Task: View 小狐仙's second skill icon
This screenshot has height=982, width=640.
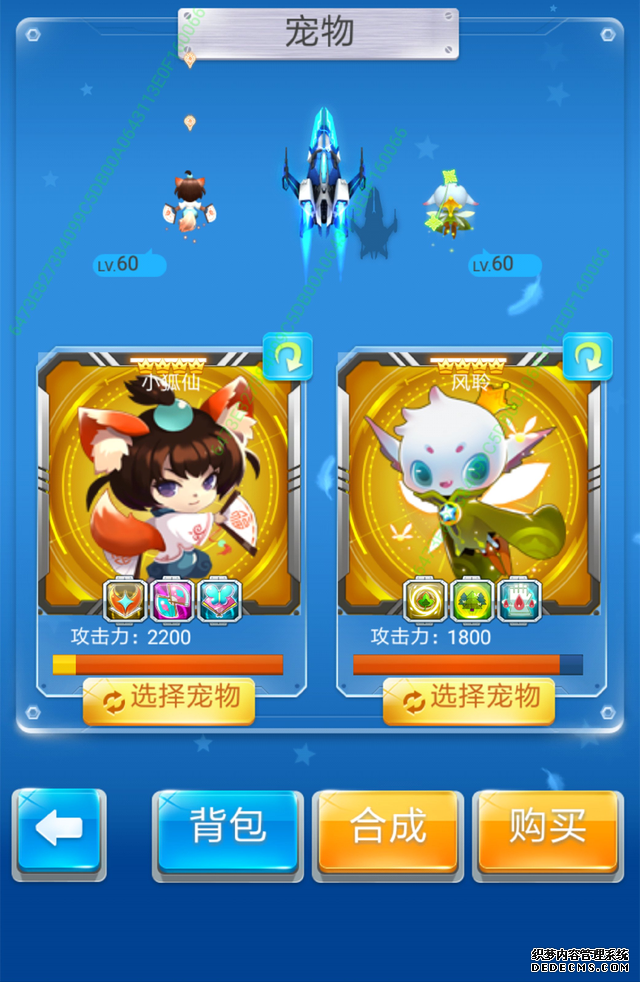Action: (x=172, y=601)
